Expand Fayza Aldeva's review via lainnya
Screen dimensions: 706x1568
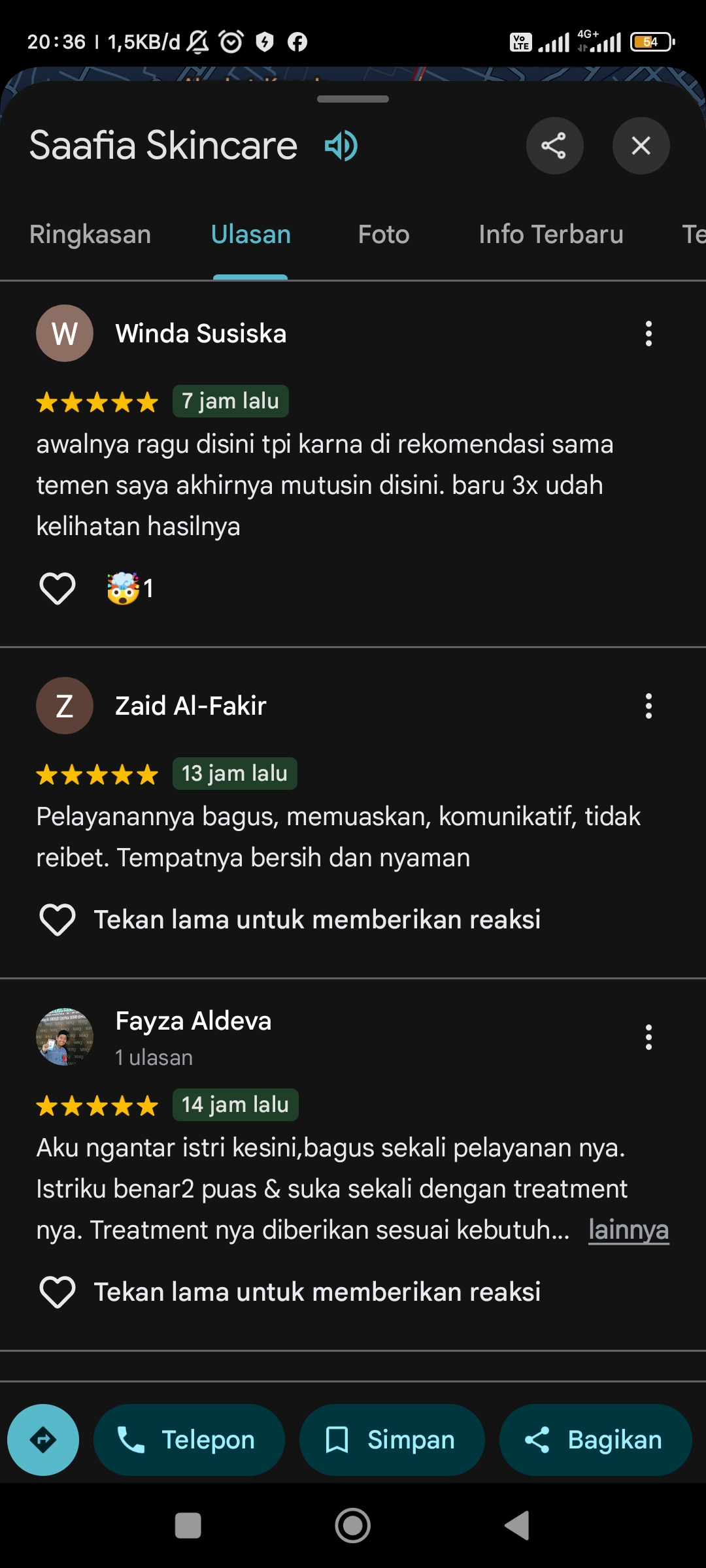(629, 1230)
